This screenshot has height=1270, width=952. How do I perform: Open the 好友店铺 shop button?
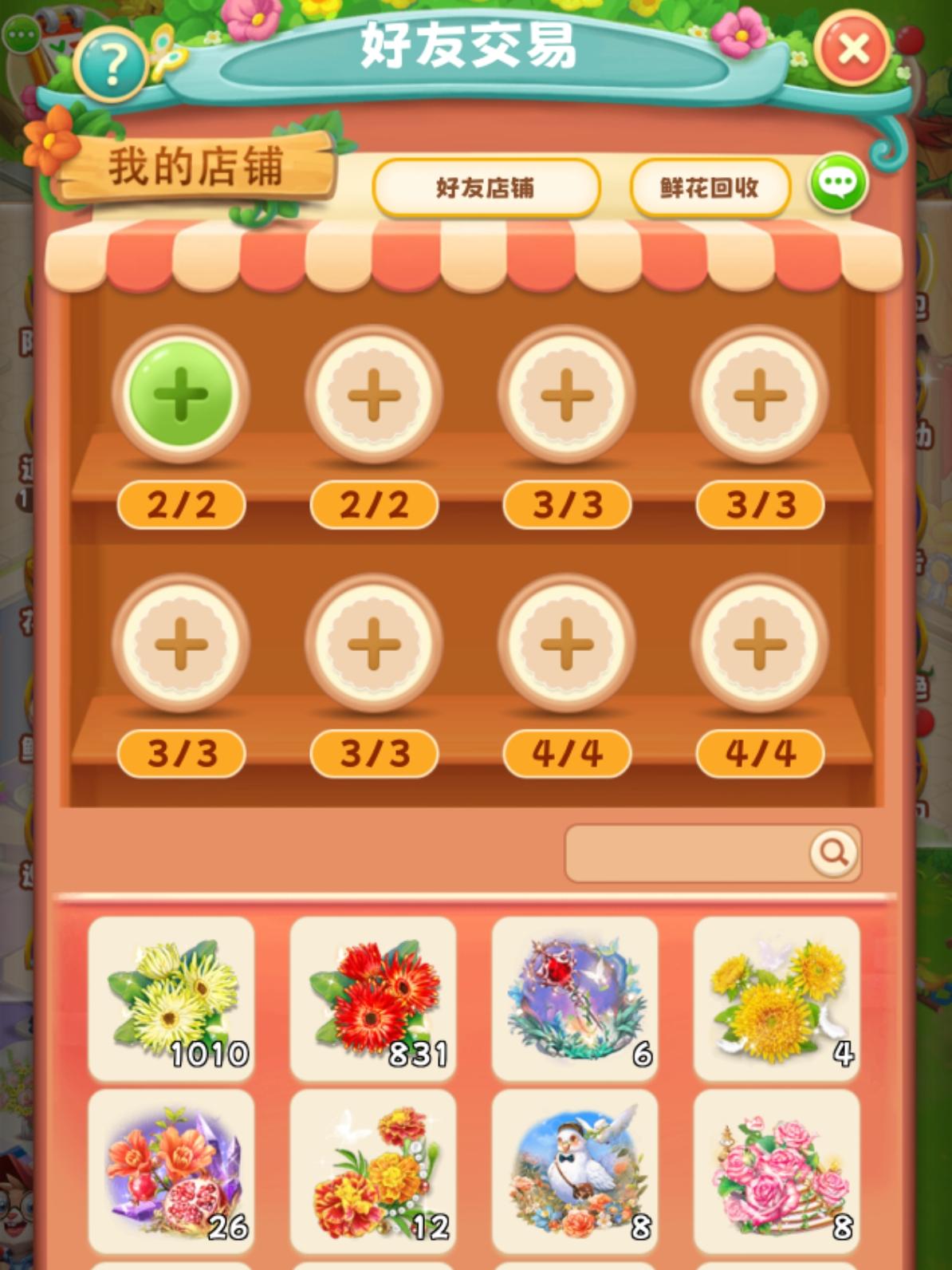(486, 187)
